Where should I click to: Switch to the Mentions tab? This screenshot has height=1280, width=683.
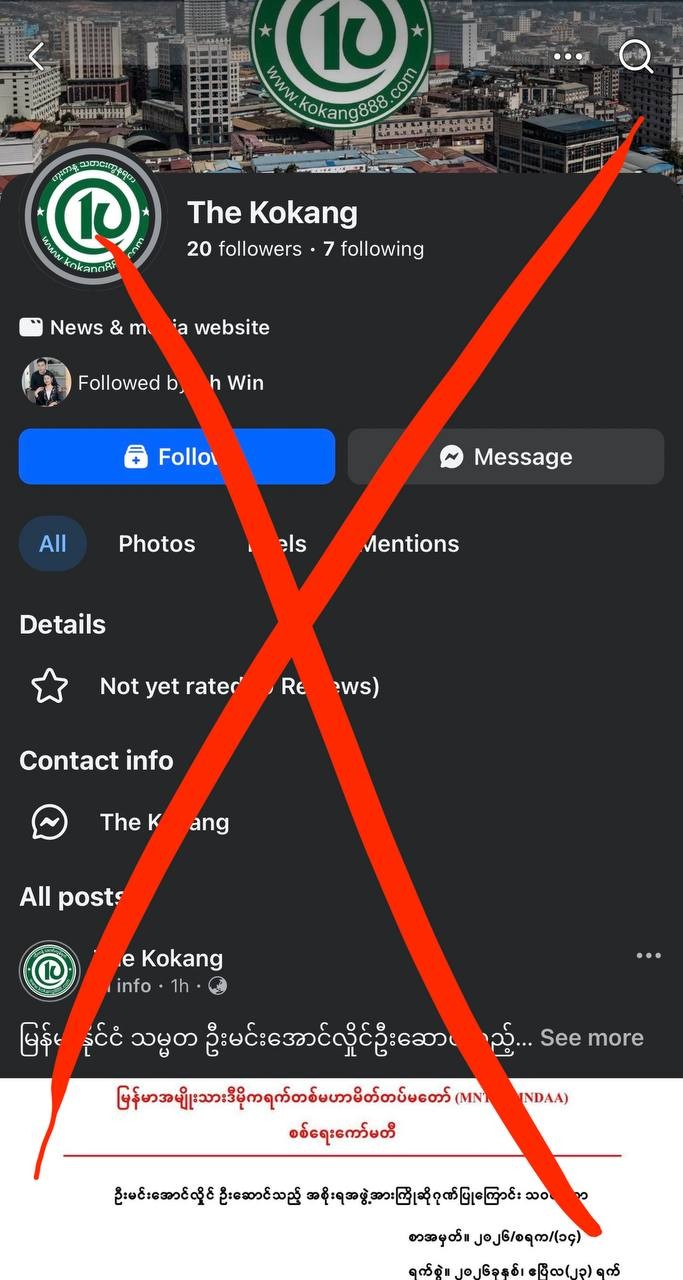(410, 544)
